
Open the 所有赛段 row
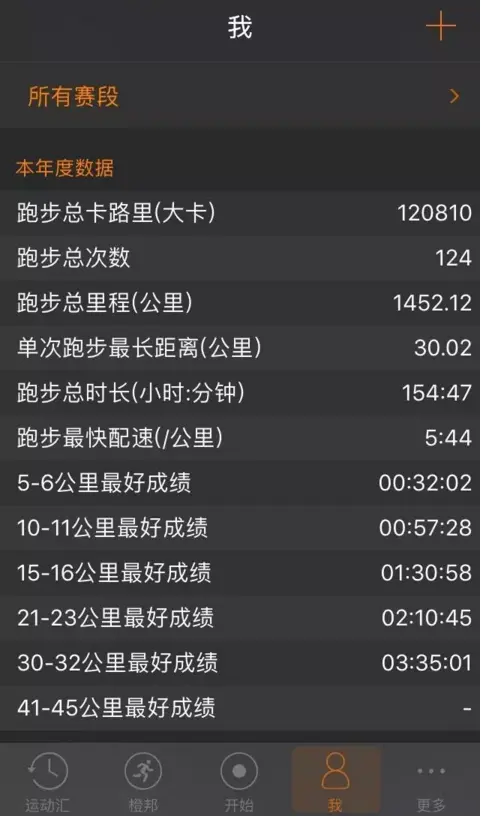[x=240, y=96]
